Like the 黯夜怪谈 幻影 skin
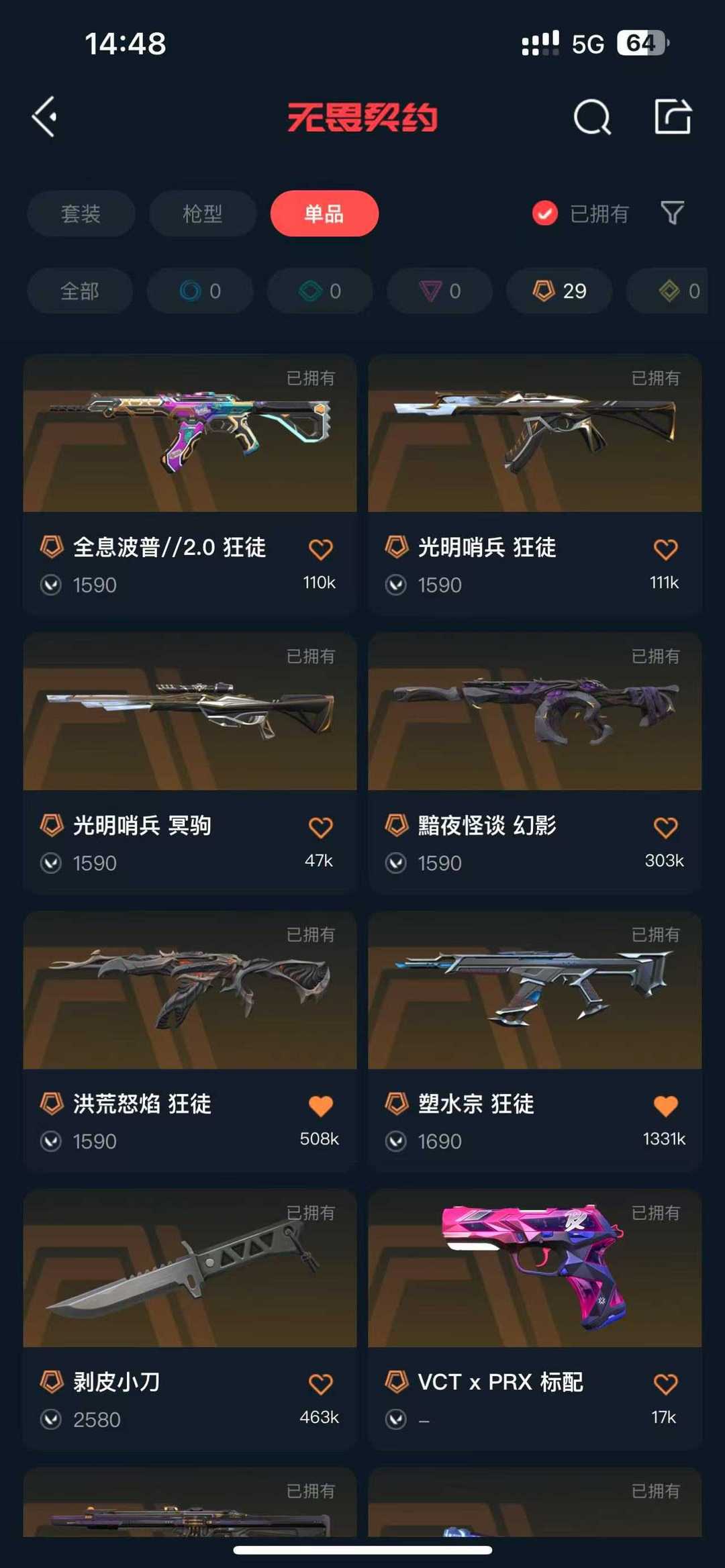This screenshot has height=1568, width=725. tap(665, 828)
